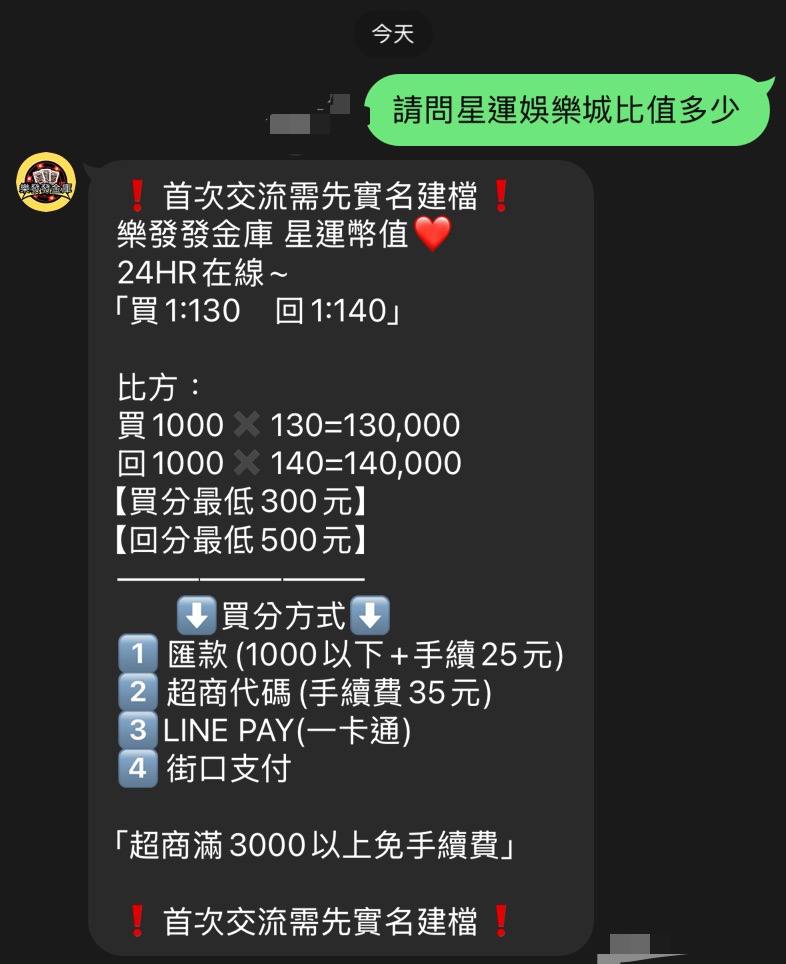Open the 樂發發金庫 sender profile avatar
The width and height of the screenshot is (786, 964).
[x=46, y=183]
